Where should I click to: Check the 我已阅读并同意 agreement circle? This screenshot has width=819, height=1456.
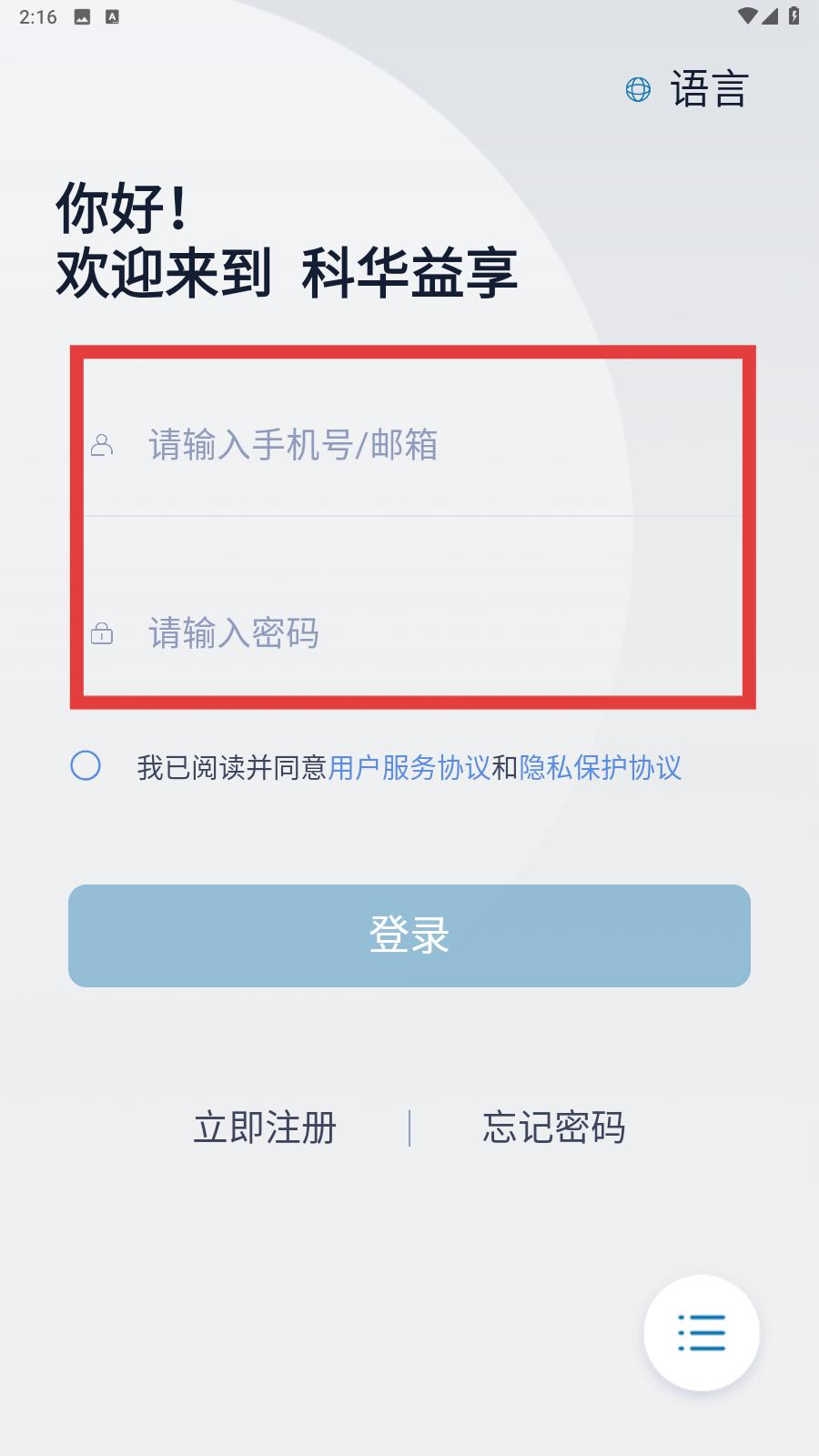click(86, 765)
